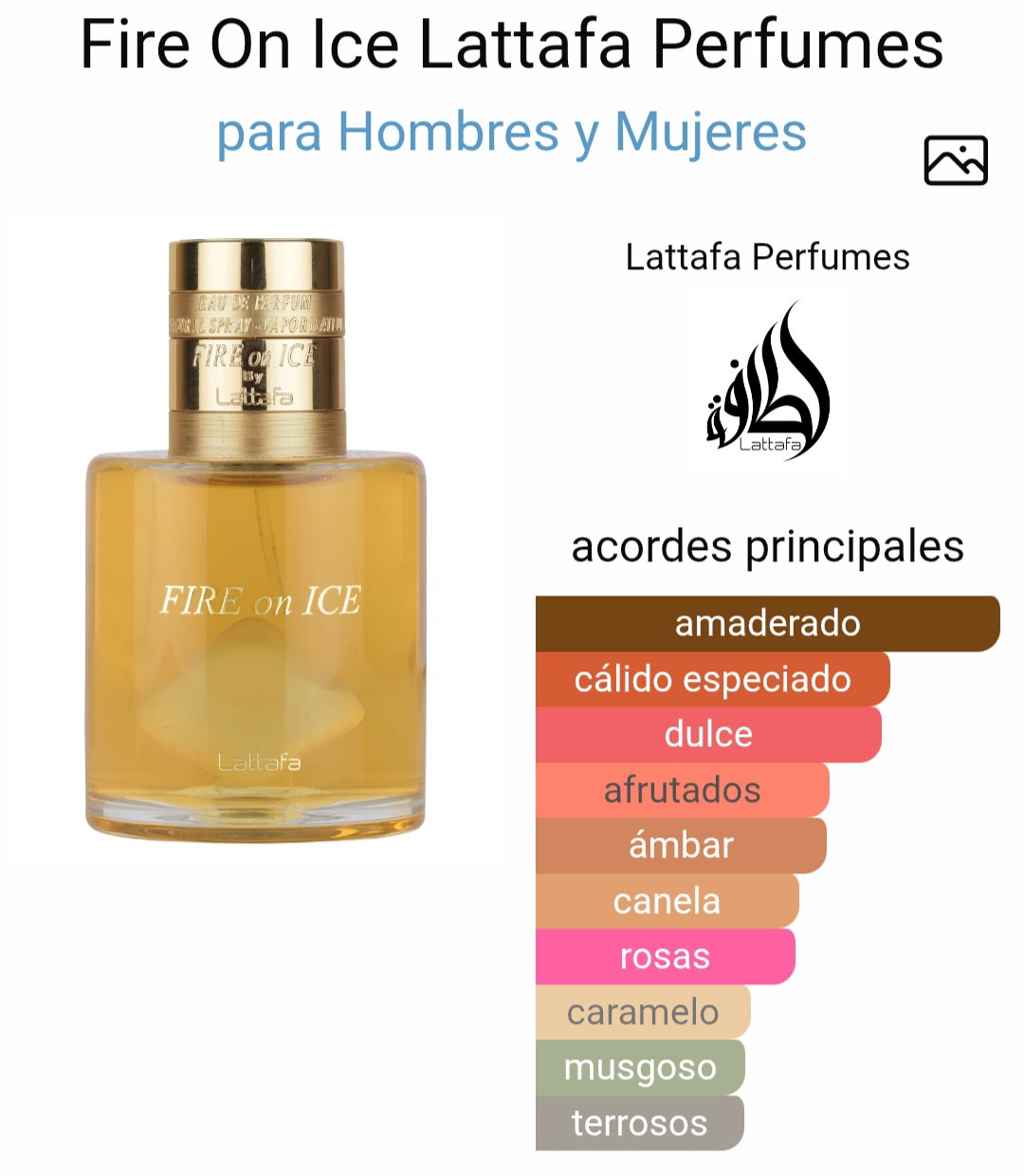Open the photo gallery icon
The width and height of the screenshot is (1024, 1176).
click(x=955, y=160)
